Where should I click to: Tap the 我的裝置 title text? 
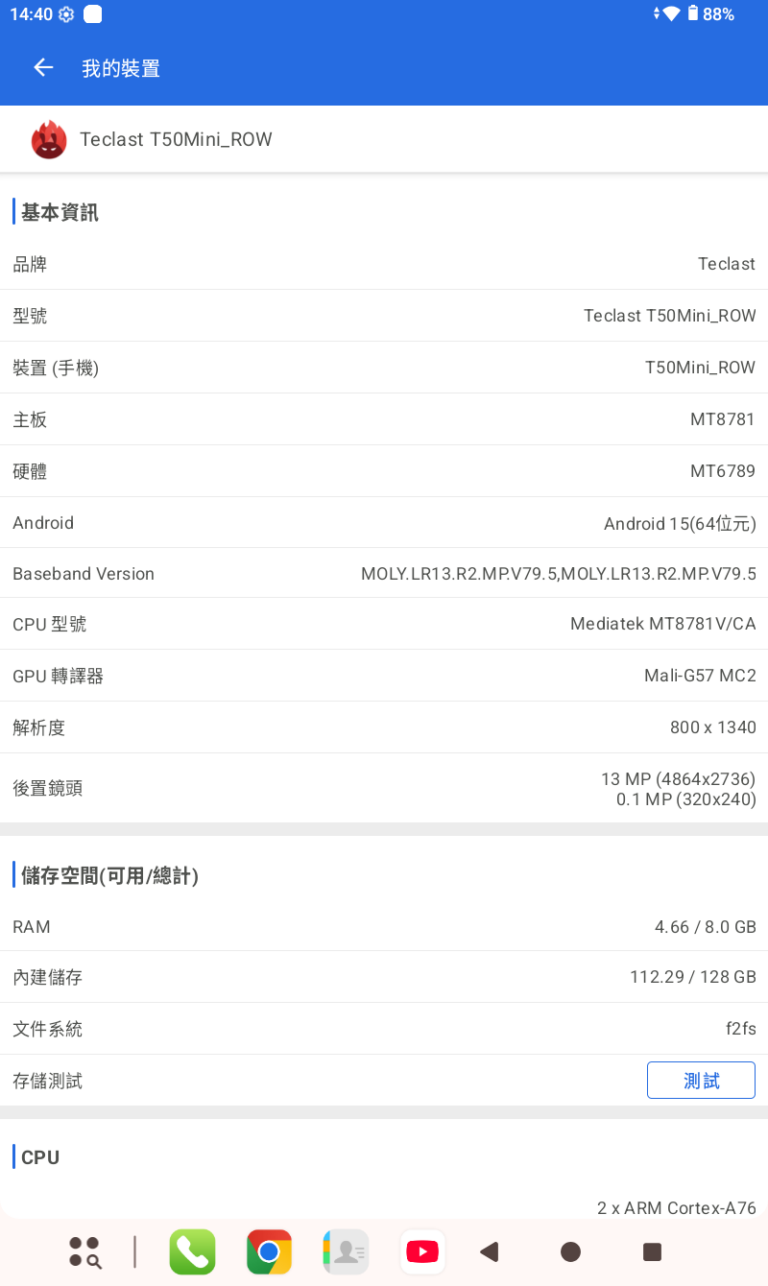[x=120, y=67]
